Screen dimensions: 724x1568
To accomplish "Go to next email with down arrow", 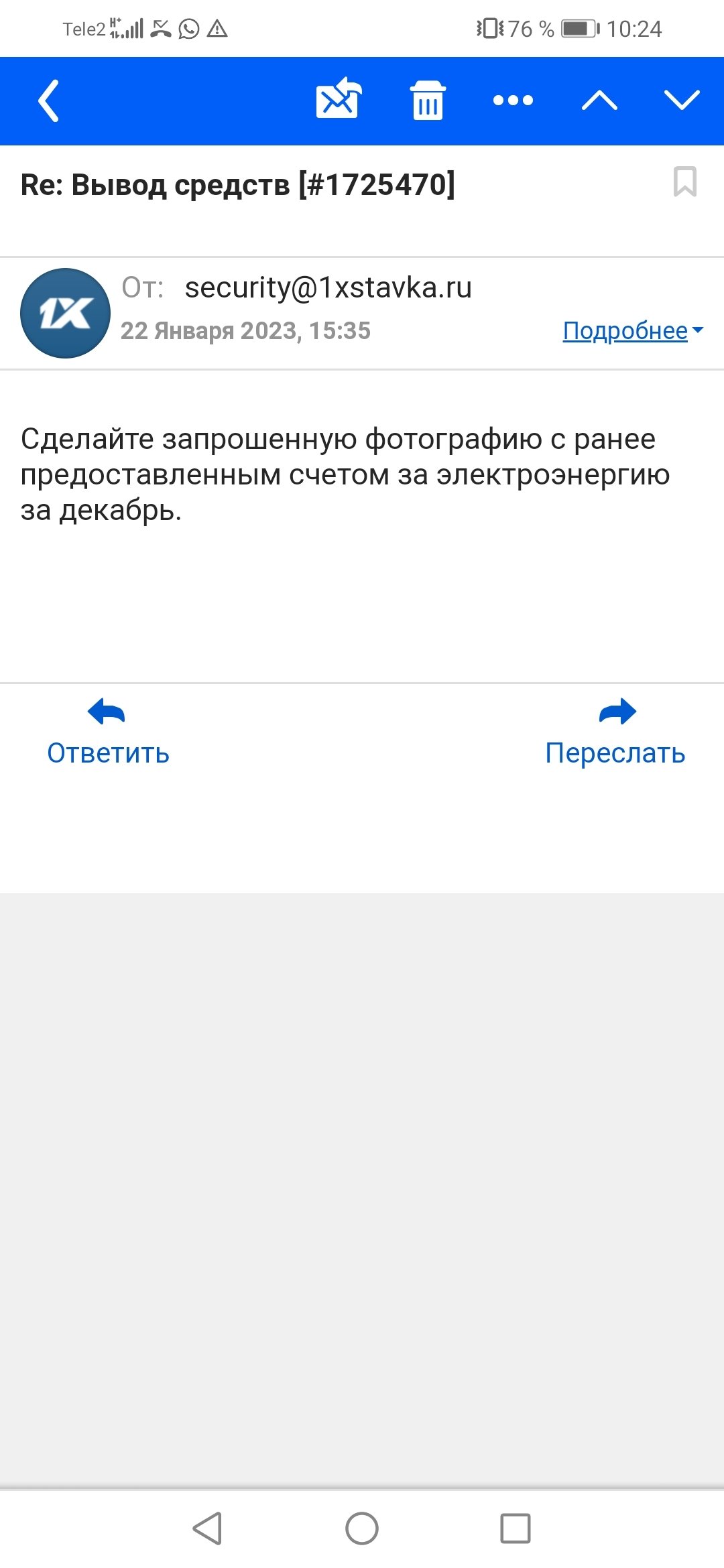I will click(682, 101).
